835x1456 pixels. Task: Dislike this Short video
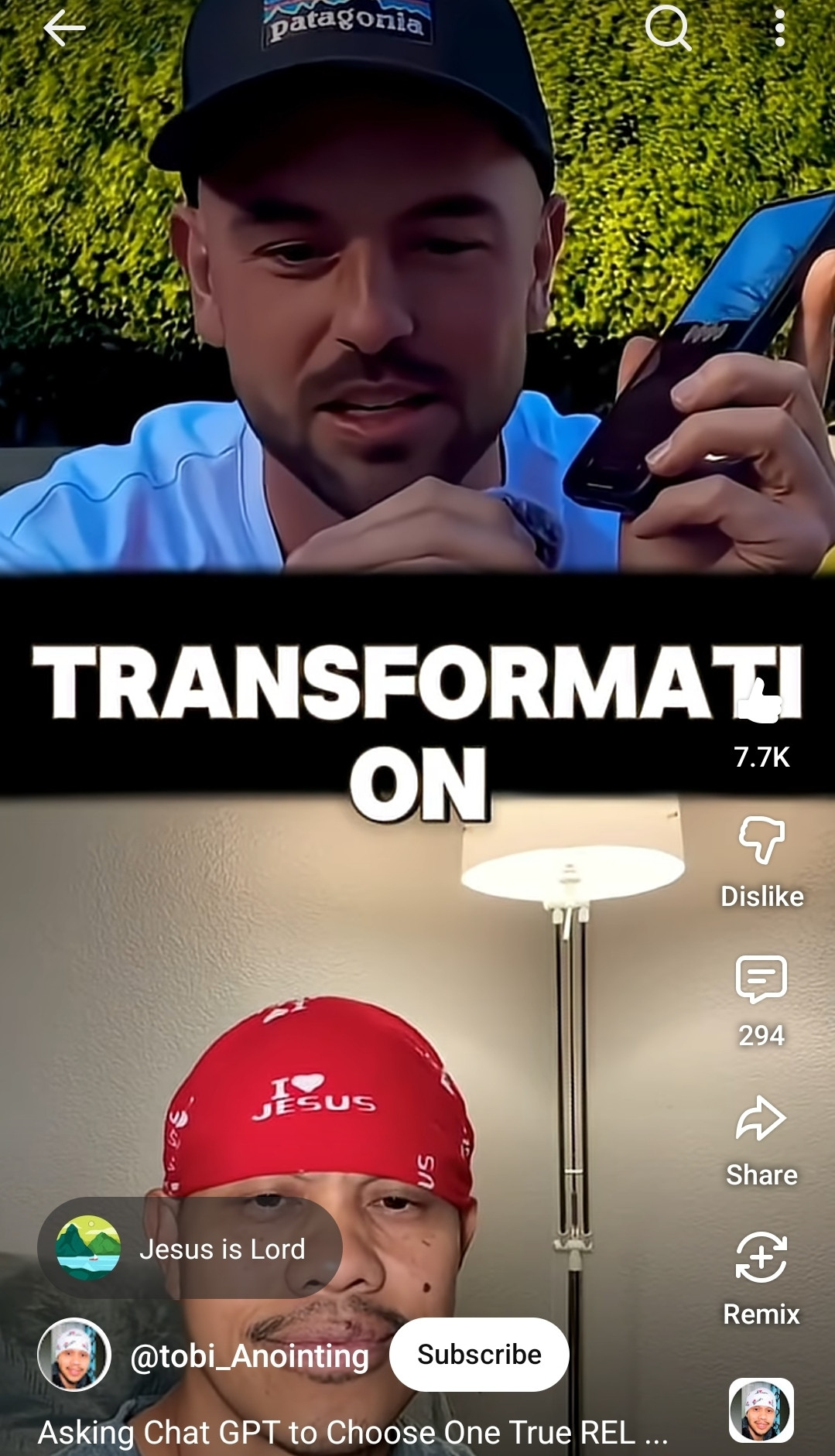pos(761,841)
